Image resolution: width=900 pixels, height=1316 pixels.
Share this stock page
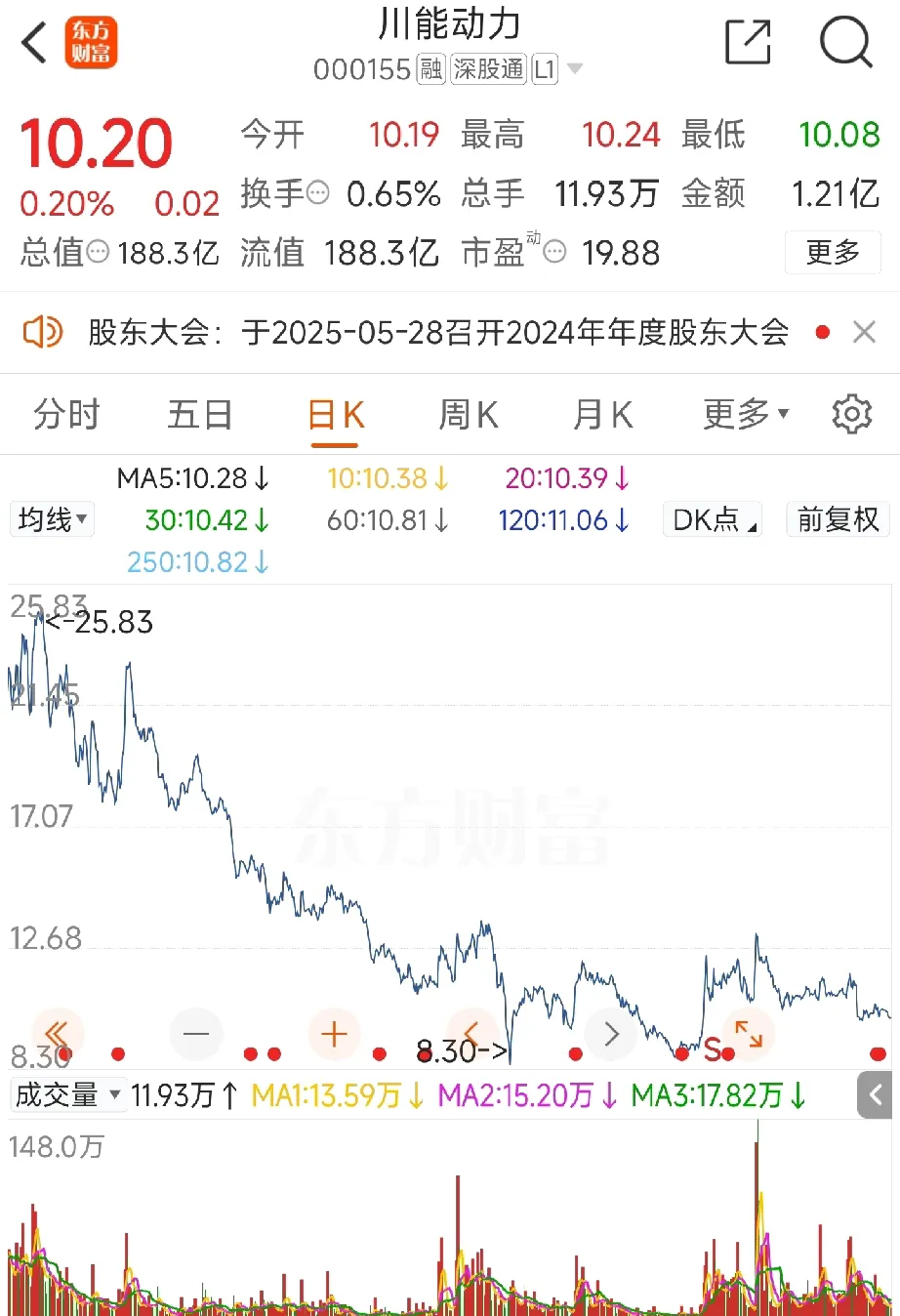(x=749, y=42)
